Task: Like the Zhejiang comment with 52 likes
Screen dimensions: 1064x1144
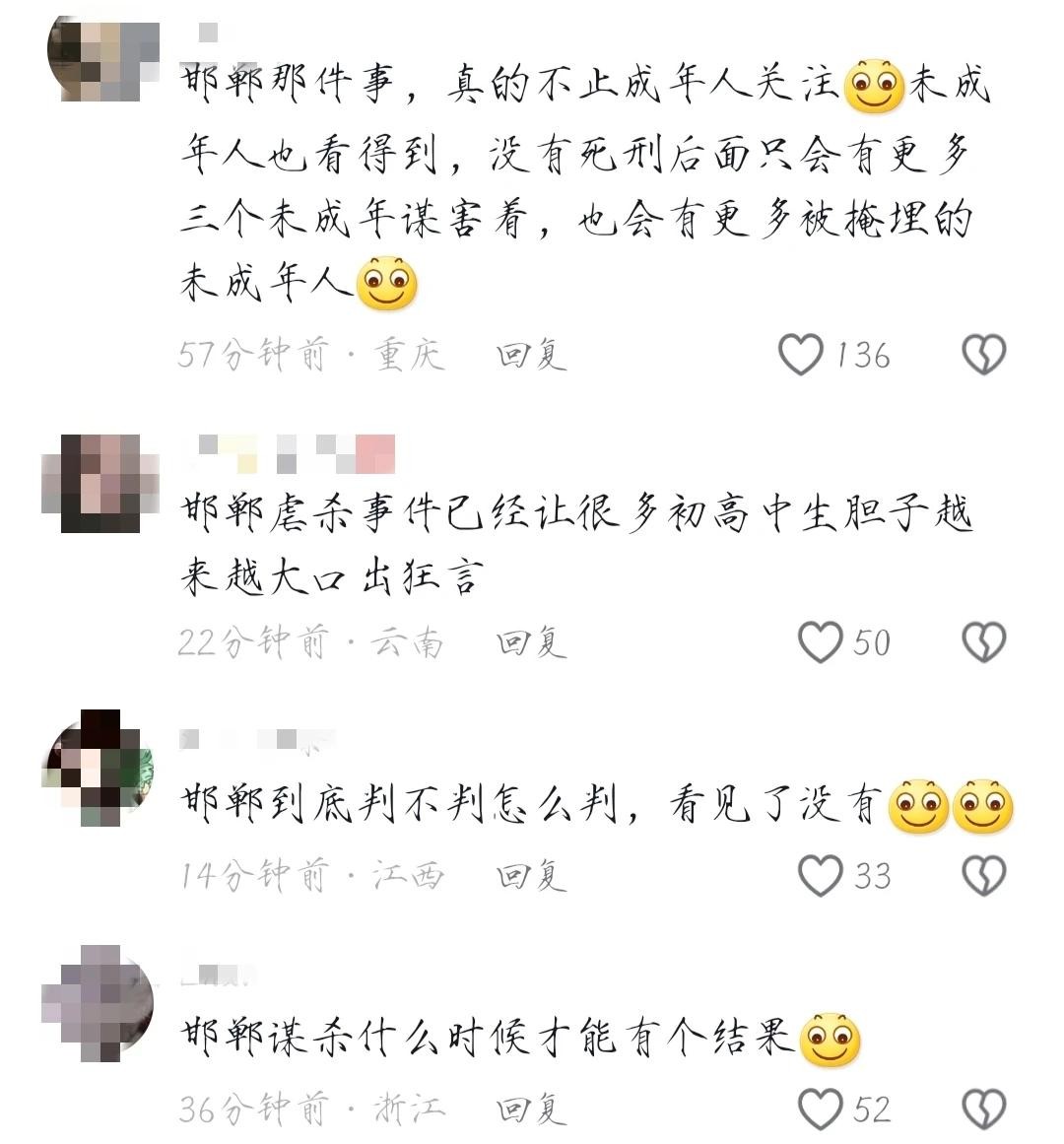Action: pyautogui.click(x=820, y=1110)
